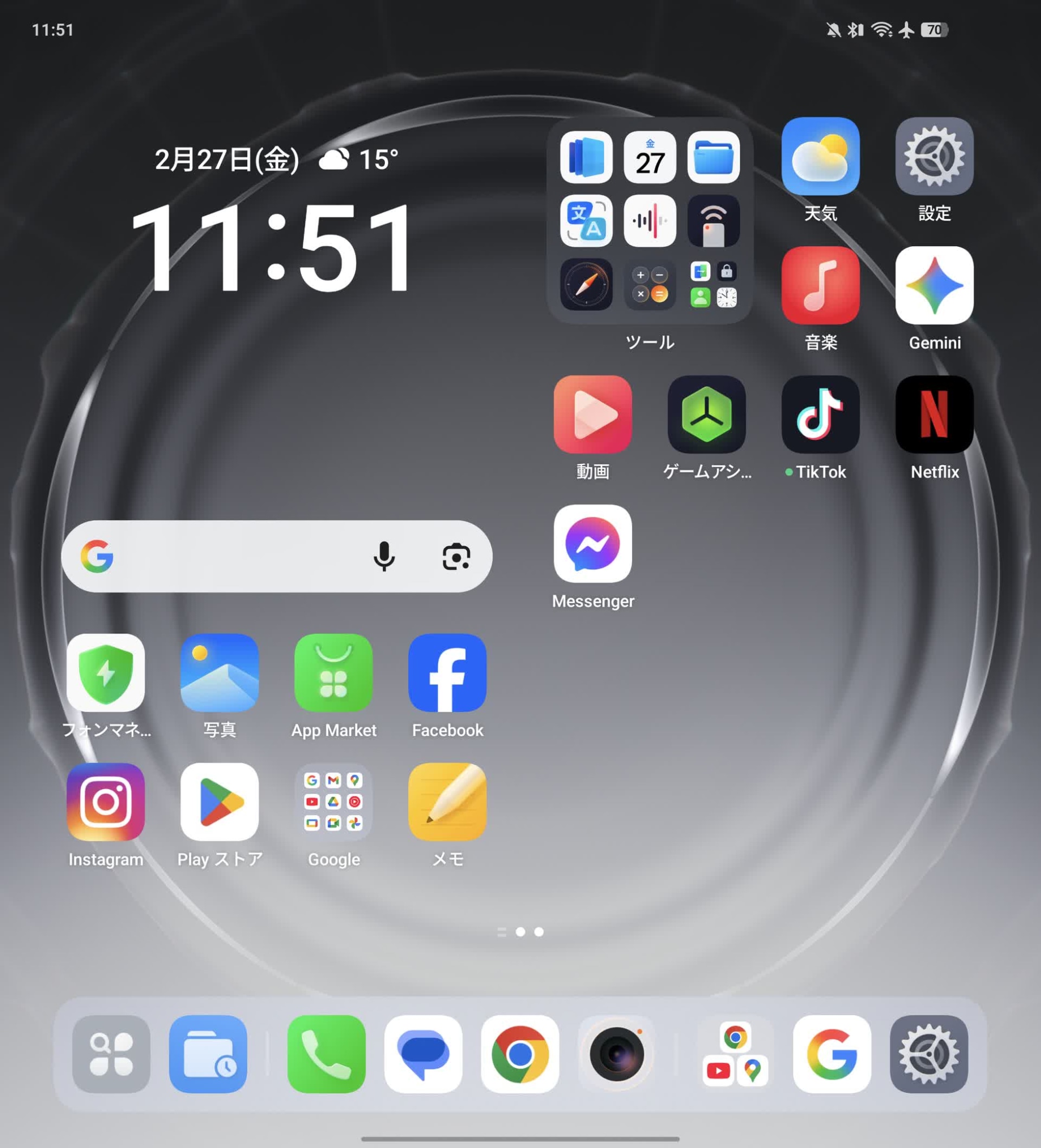Open the Facebook app
The width and height of the screenshot is (1041, 1148).
pyautogui.click(x=447, y=673)
